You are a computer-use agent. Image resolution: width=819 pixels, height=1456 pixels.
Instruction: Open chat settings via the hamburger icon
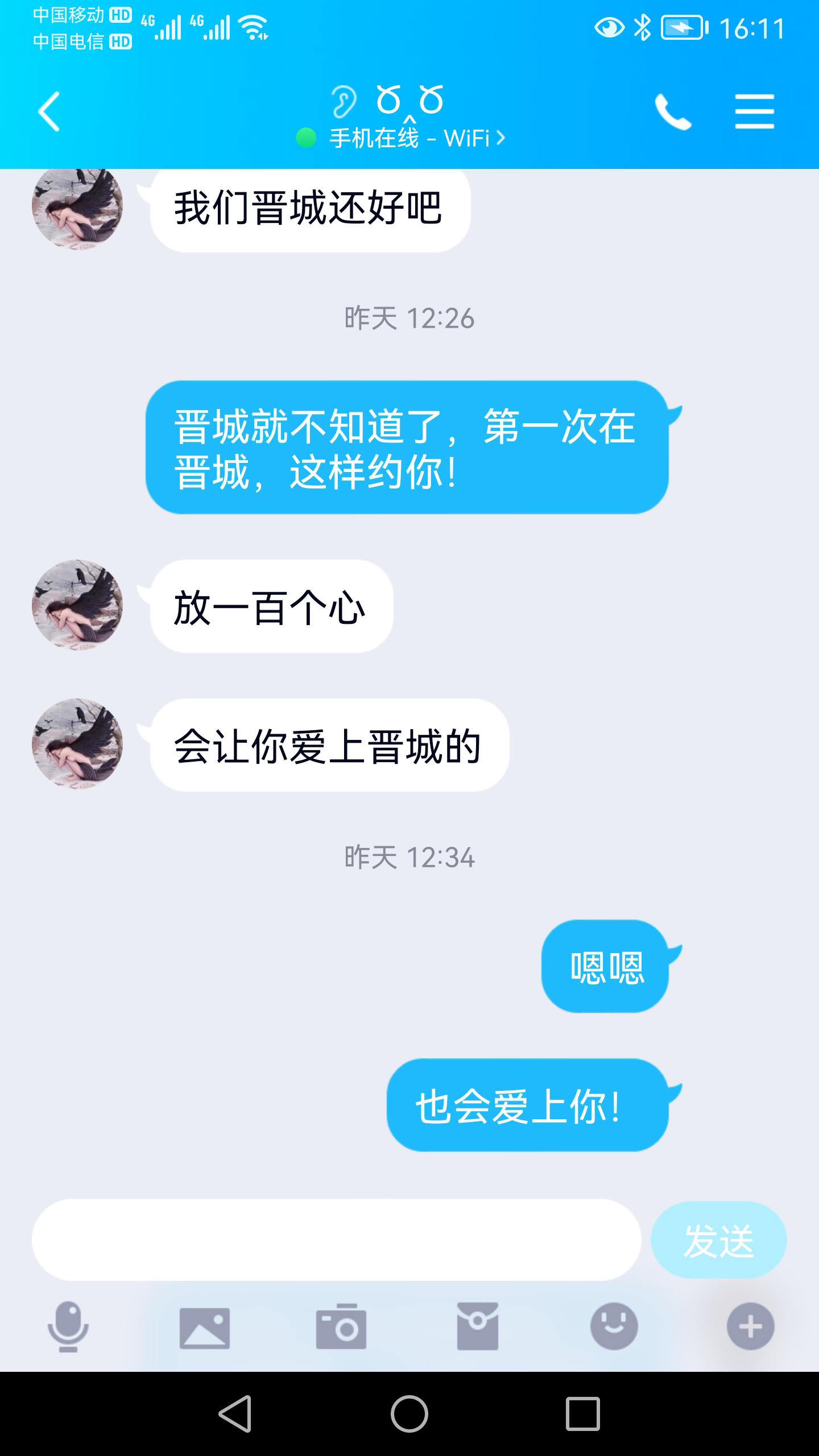click(x=754, y=111)
